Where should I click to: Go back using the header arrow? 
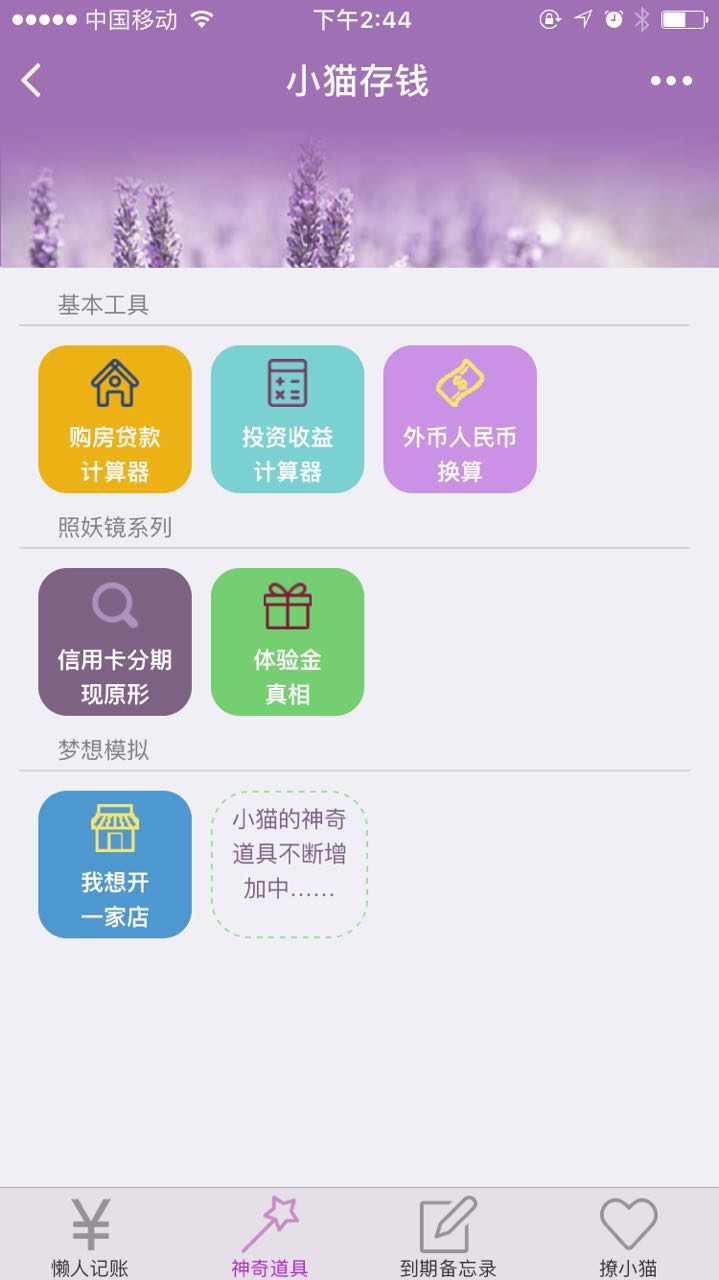(32, 81)
